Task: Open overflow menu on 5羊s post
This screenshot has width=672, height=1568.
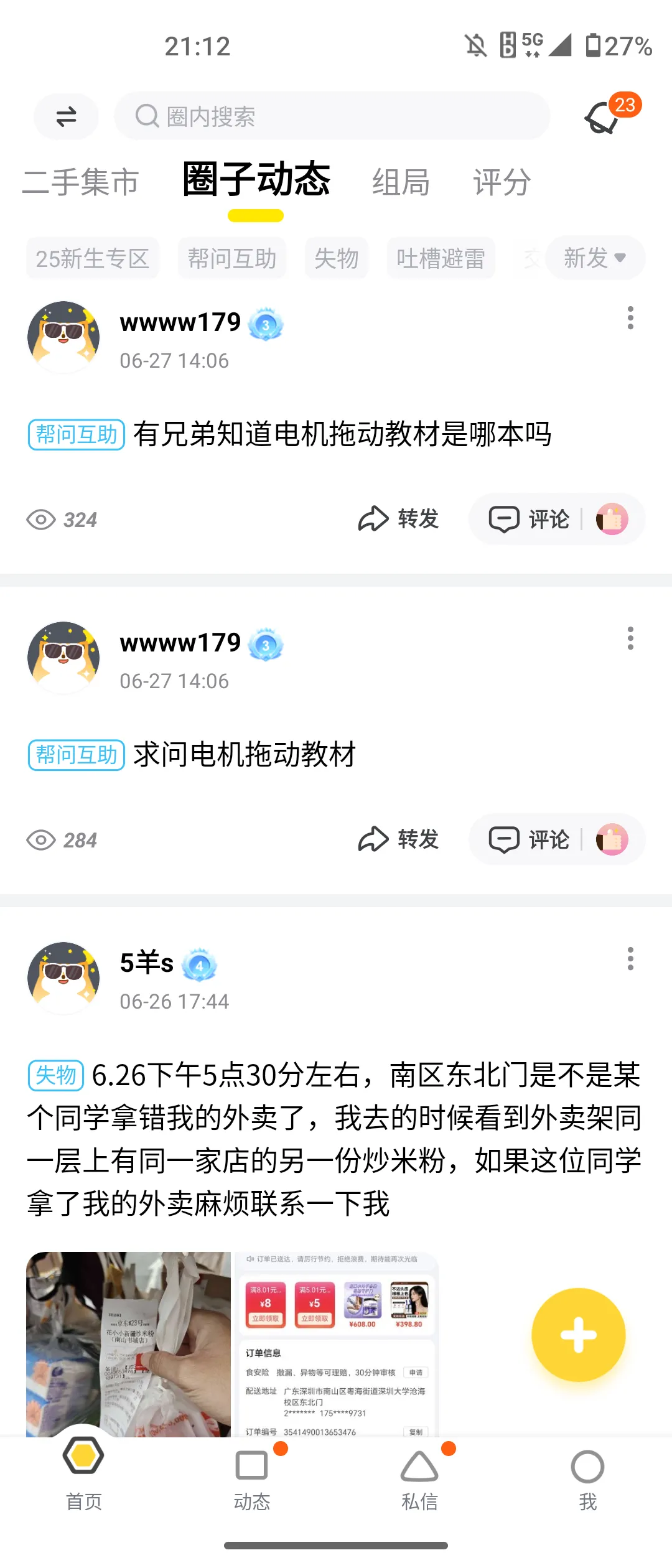Action: click(x=630, y=959)
